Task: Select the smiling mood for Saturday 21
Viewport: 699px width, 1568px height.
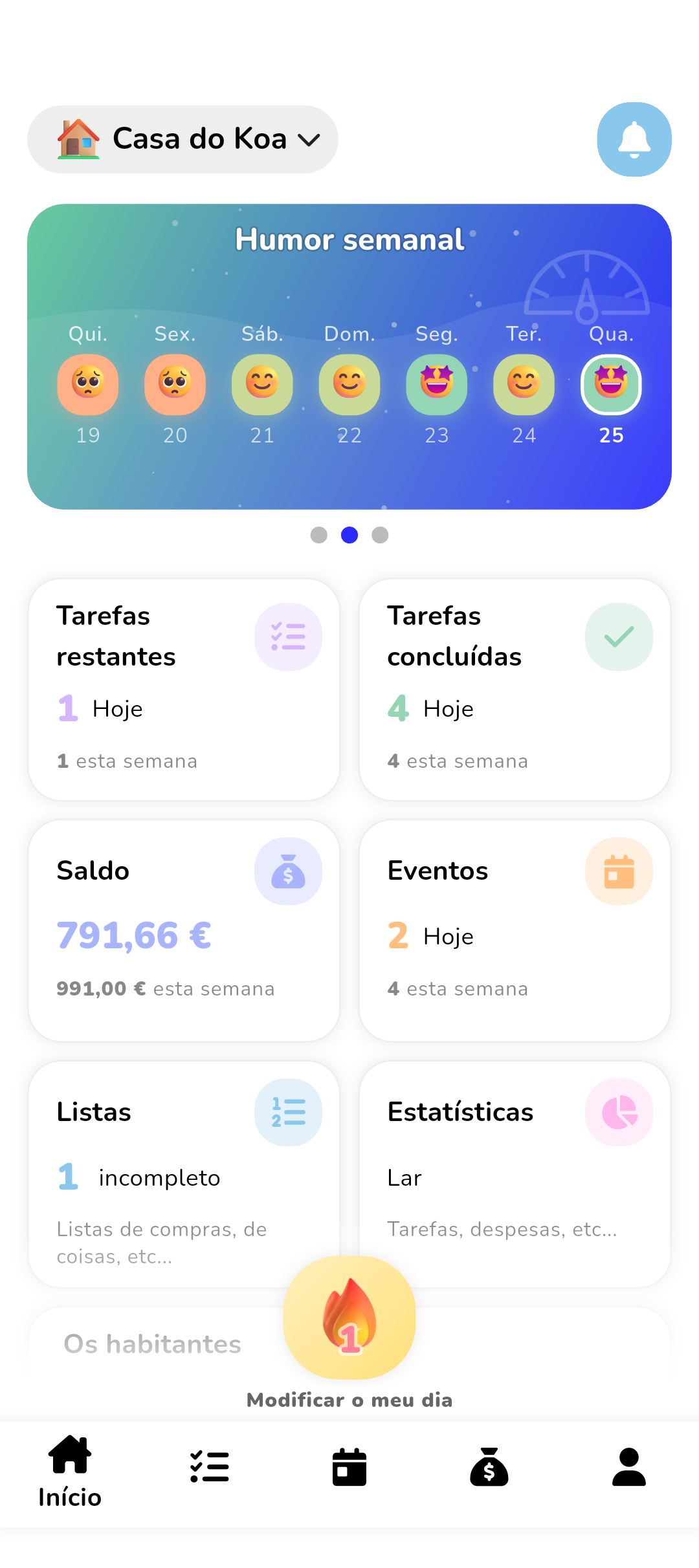Action: 261,384
